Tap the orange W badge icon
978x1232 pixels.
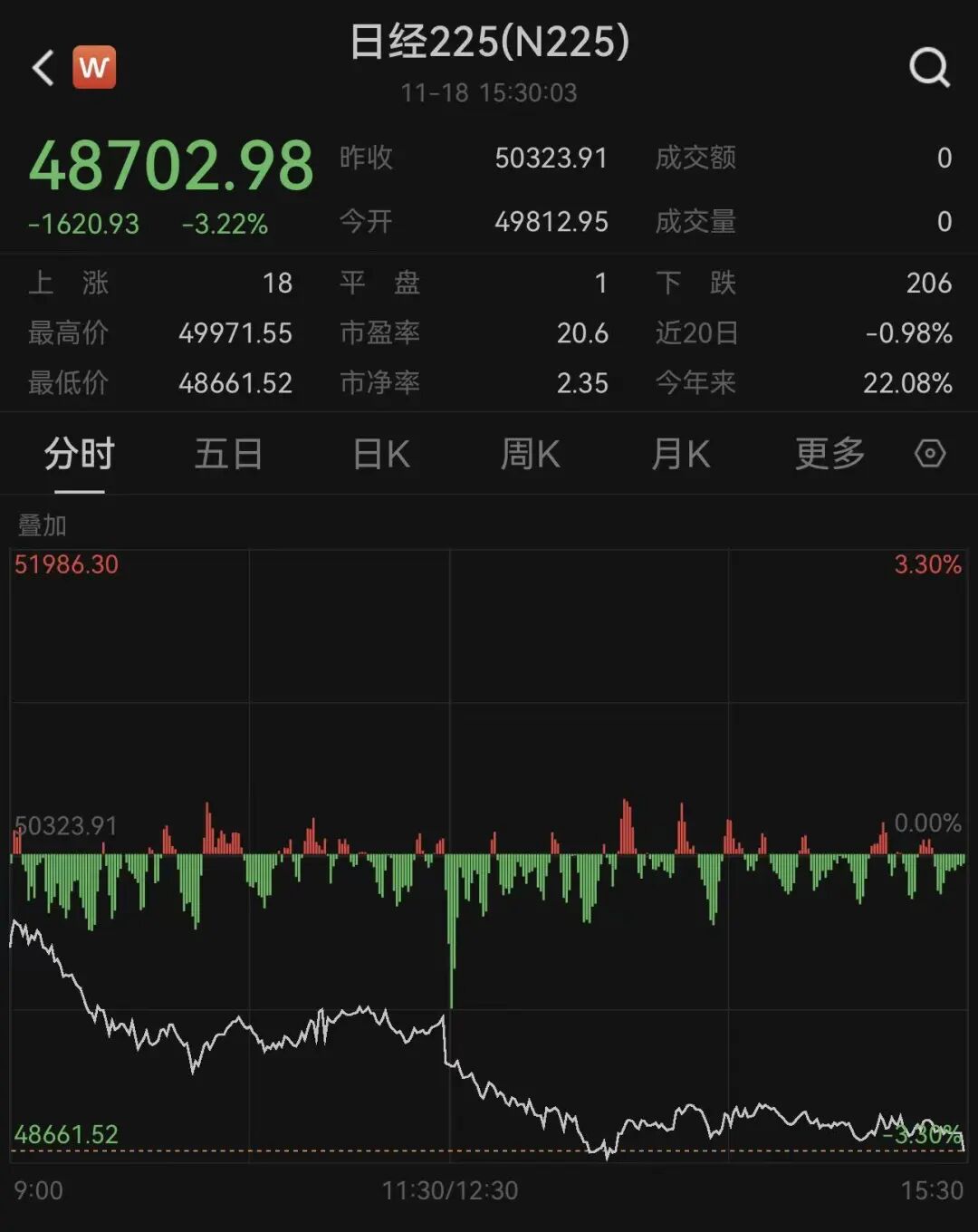[94, 67]
